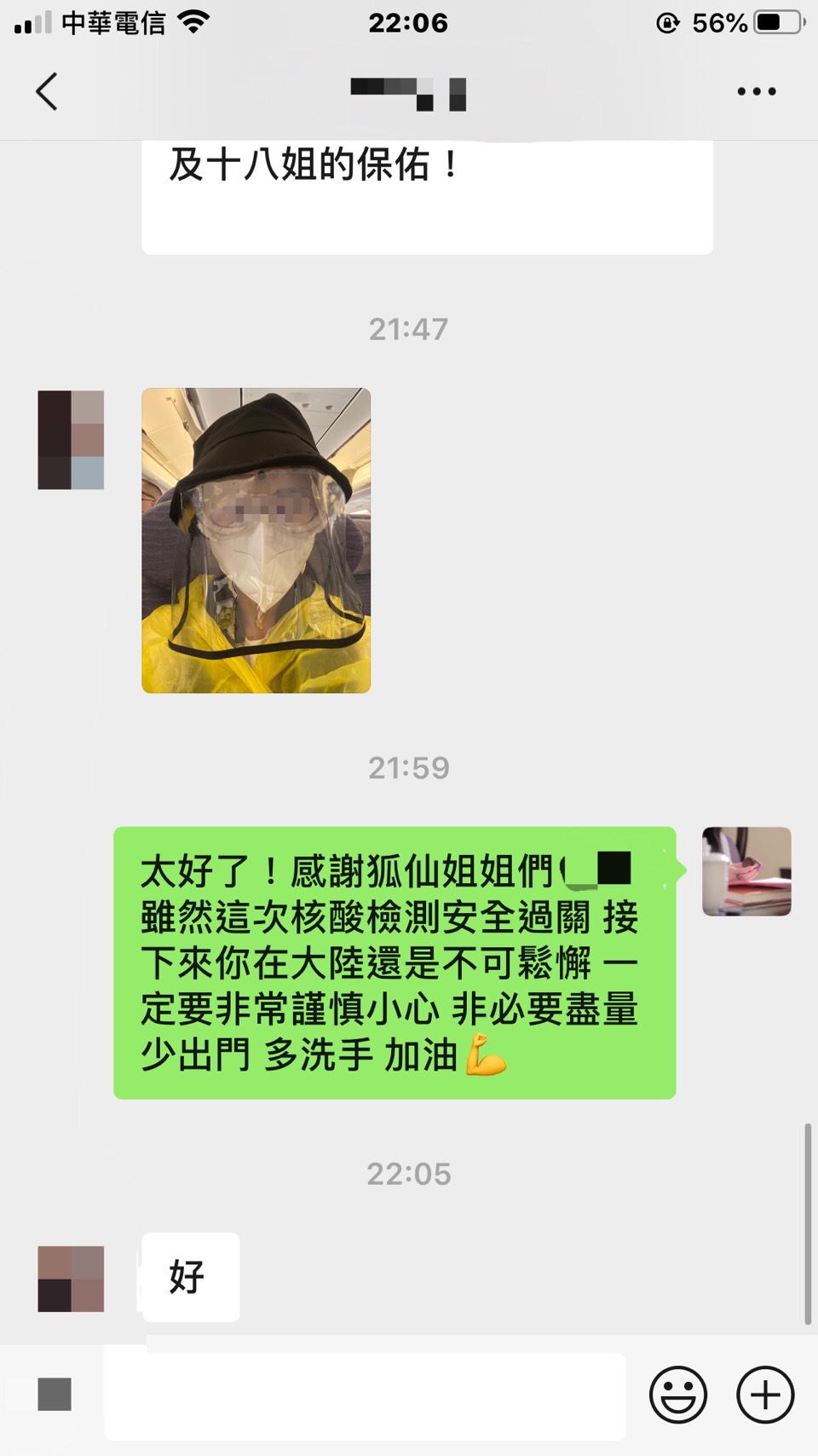Open the sender avatar beside 好 message
Viewport: 818px width, 1456px height.
[x=71, y=1278]
